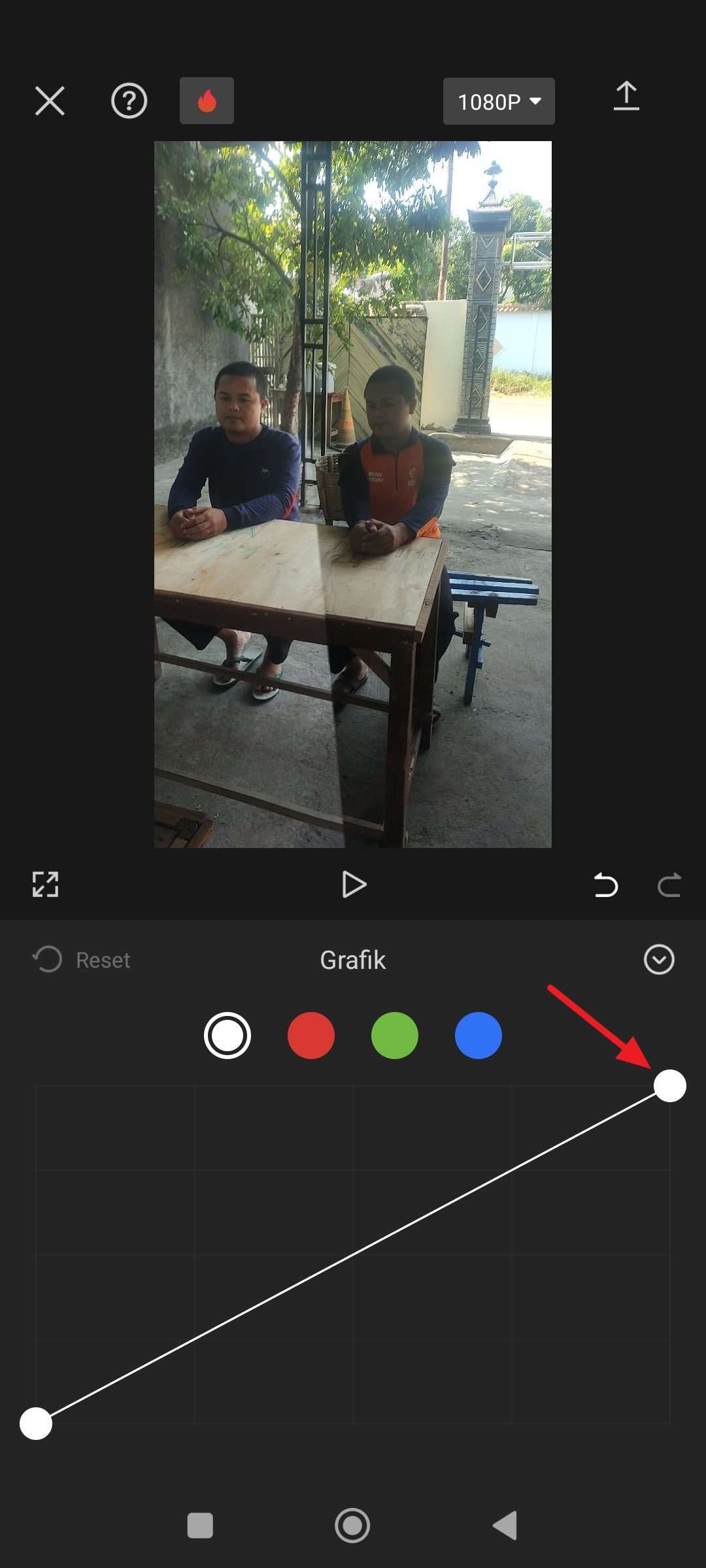Close the editor with the X icon
The width and height of the screenshot is (706, 1568).
(50, 101)
